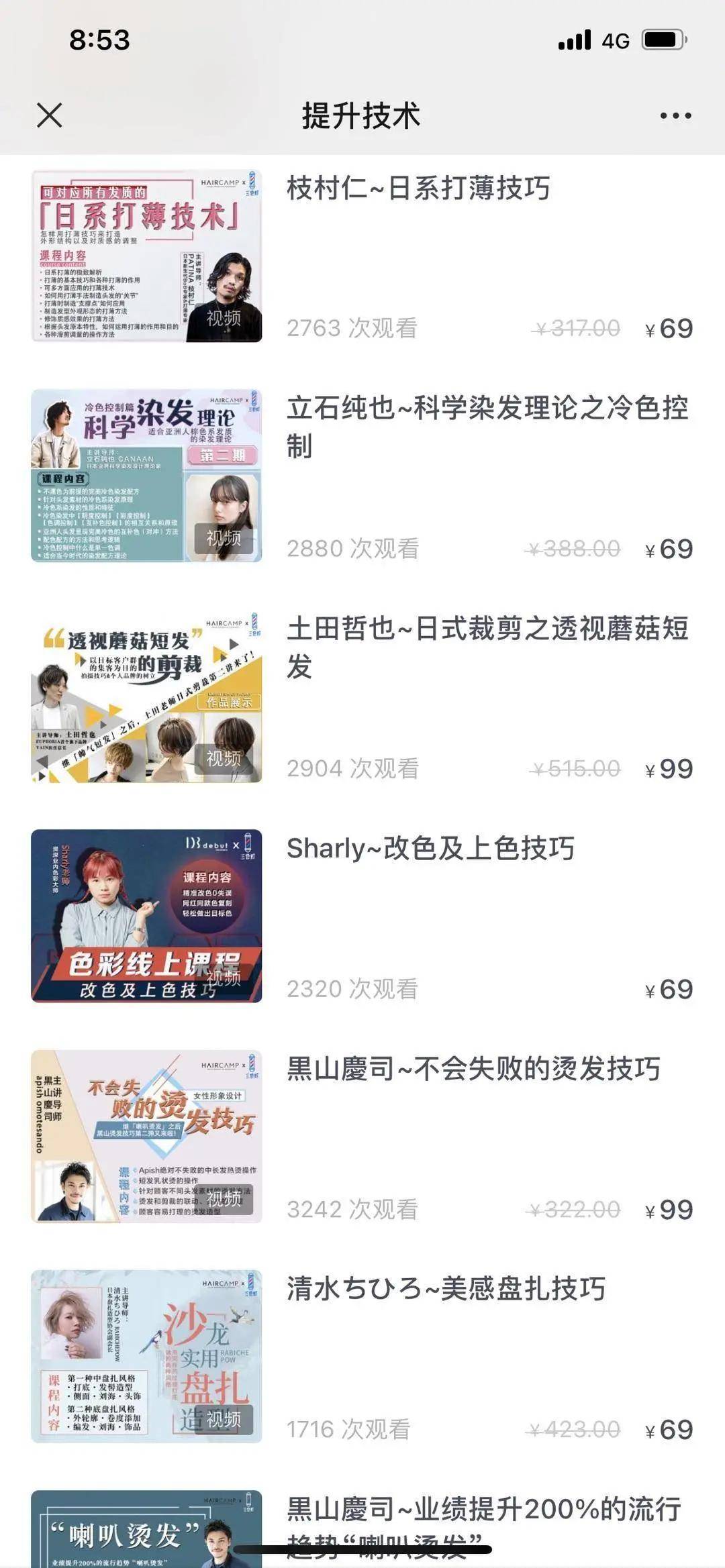Viewport: 725px width, 1568px height.
Task: View course 土田哲也~日式裁剪之透视蘑菇短发
Action: [x=487, y=645]
